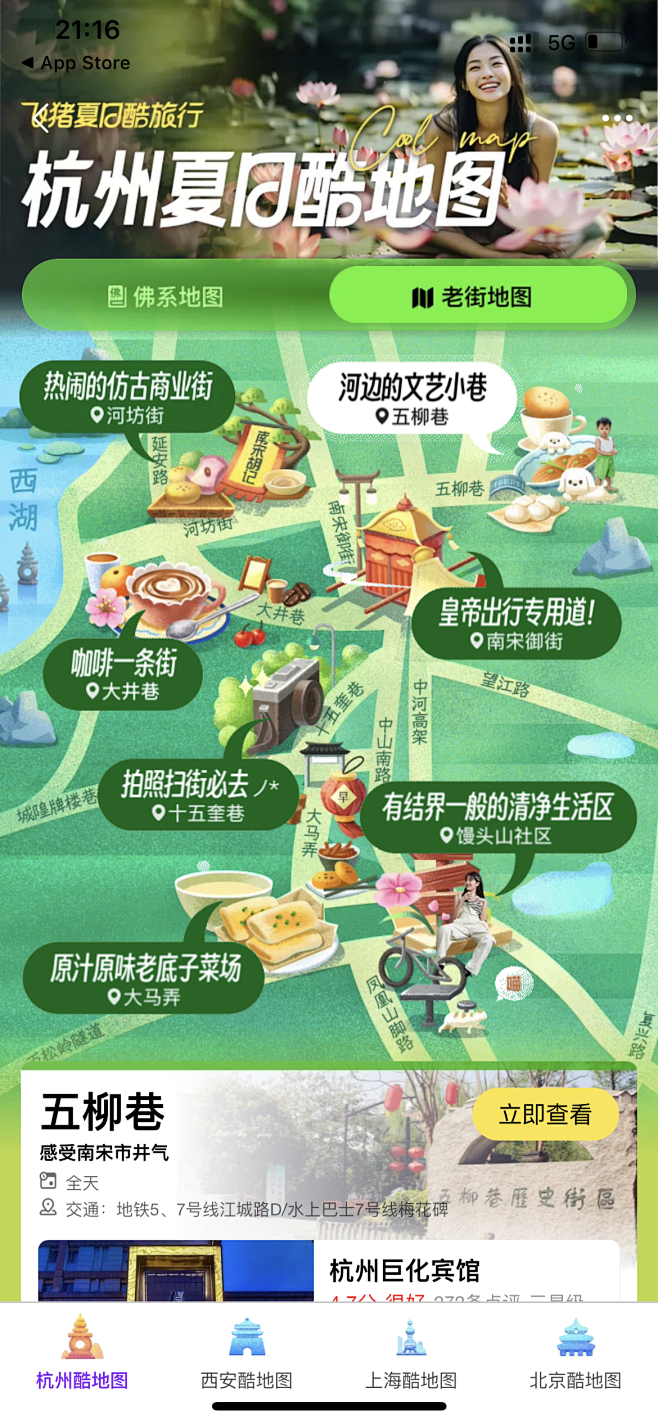
Task: Select the 馒头山社区 map bubble
Action: (498, 818)
